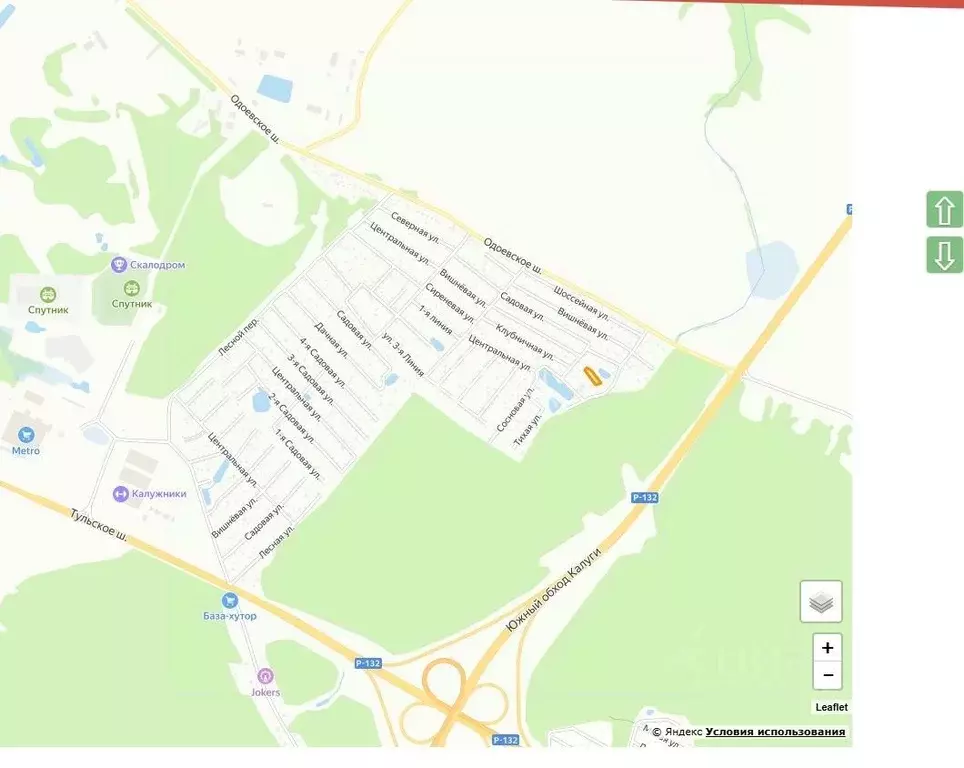The image size is (964, 768).
Task: Zoom out of the map
Action: click(x=827, y=676)
